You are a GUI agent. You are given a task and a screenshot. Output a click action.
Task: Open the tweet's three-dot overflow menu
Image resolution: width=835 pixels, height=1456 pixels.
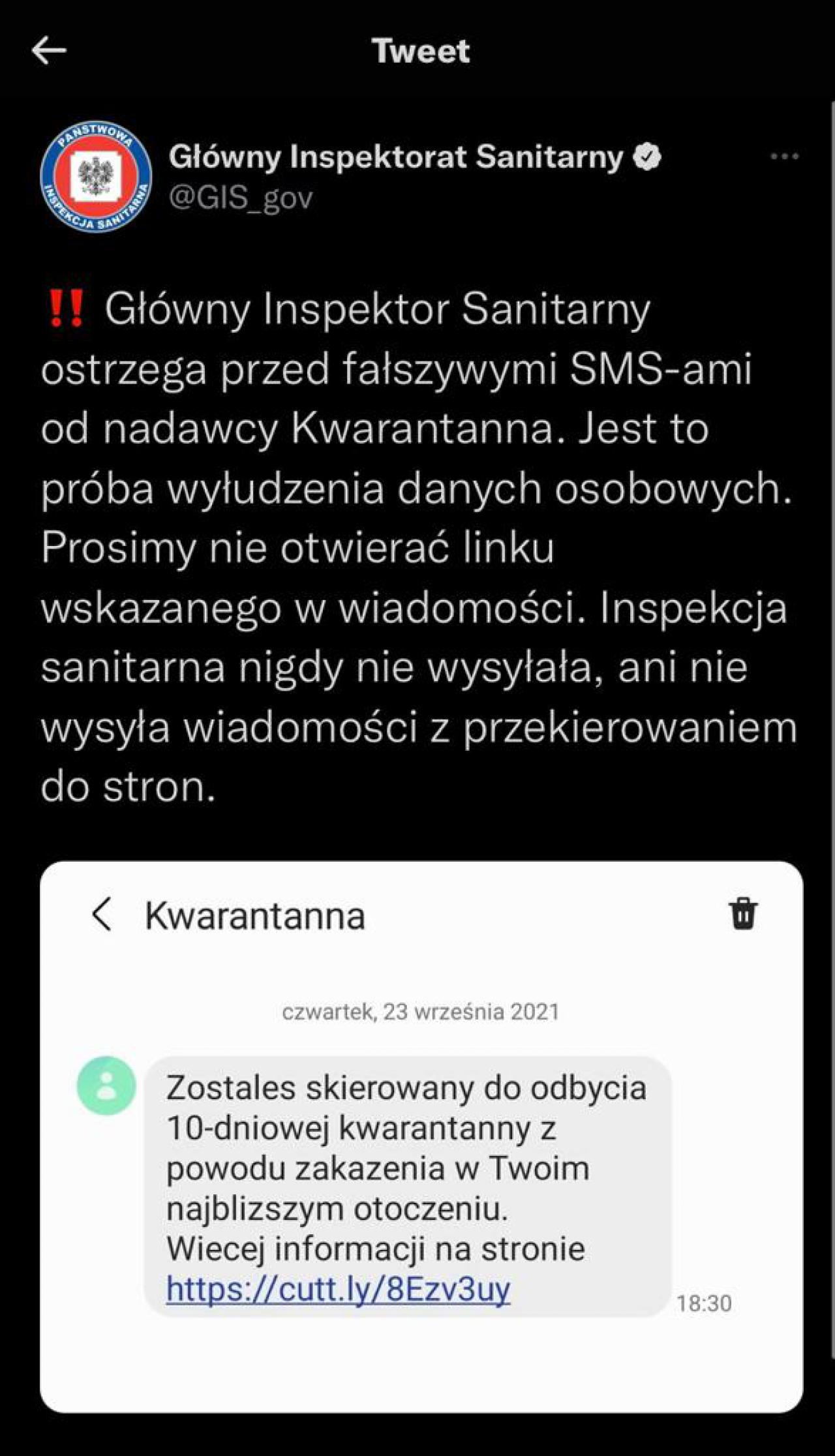point(784,157)
